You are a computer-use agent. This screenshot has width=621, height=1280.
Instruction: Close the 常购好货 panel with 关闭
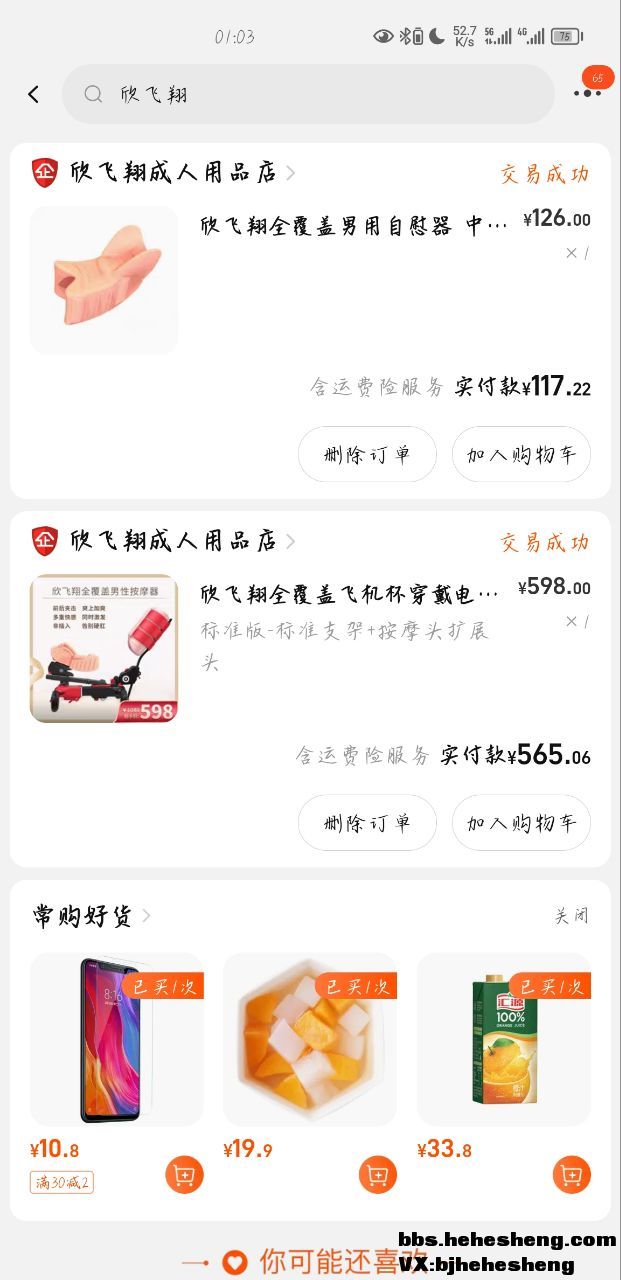click(572, 915)
